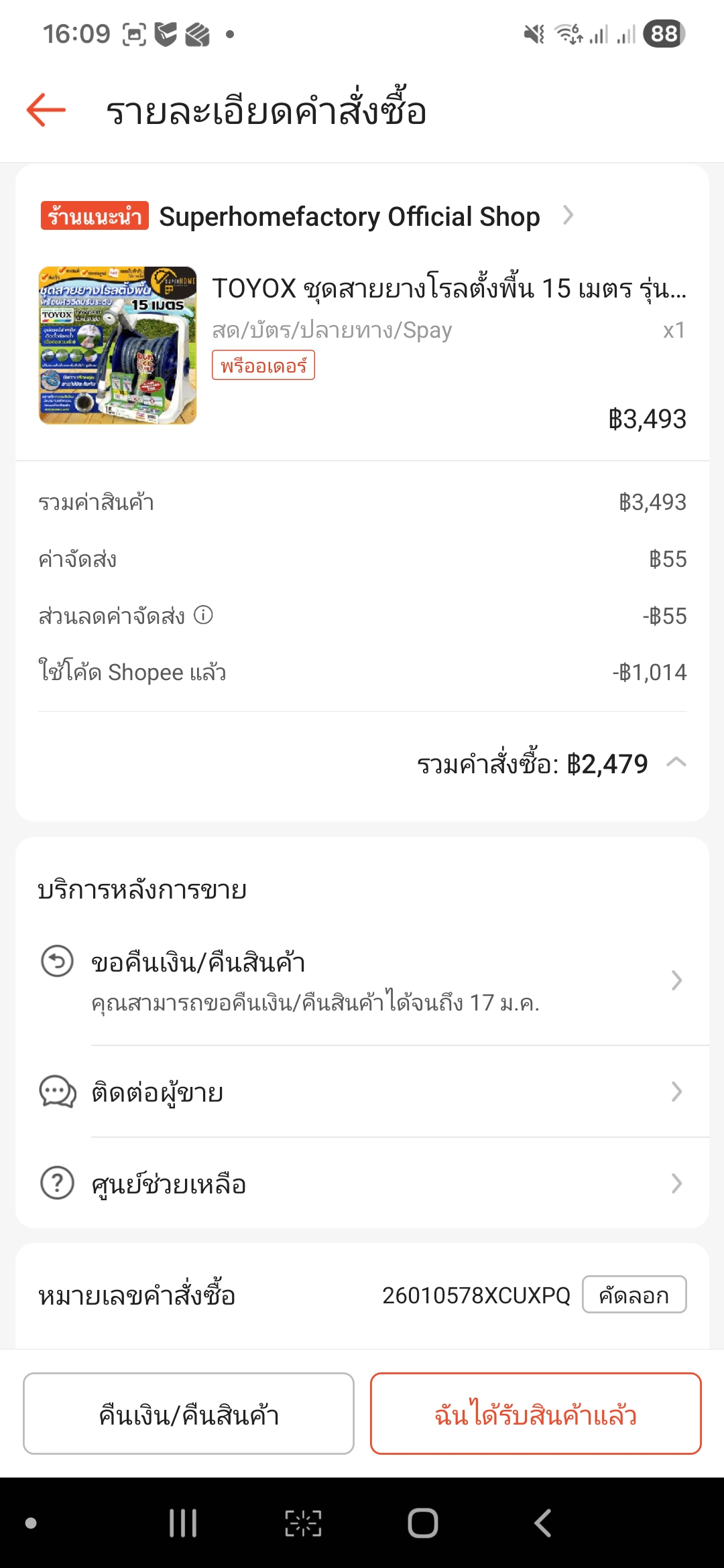This screenshot has height=1568, width=724.
Task: Open recent apps from navigation bar
Action: point(182,1523)
